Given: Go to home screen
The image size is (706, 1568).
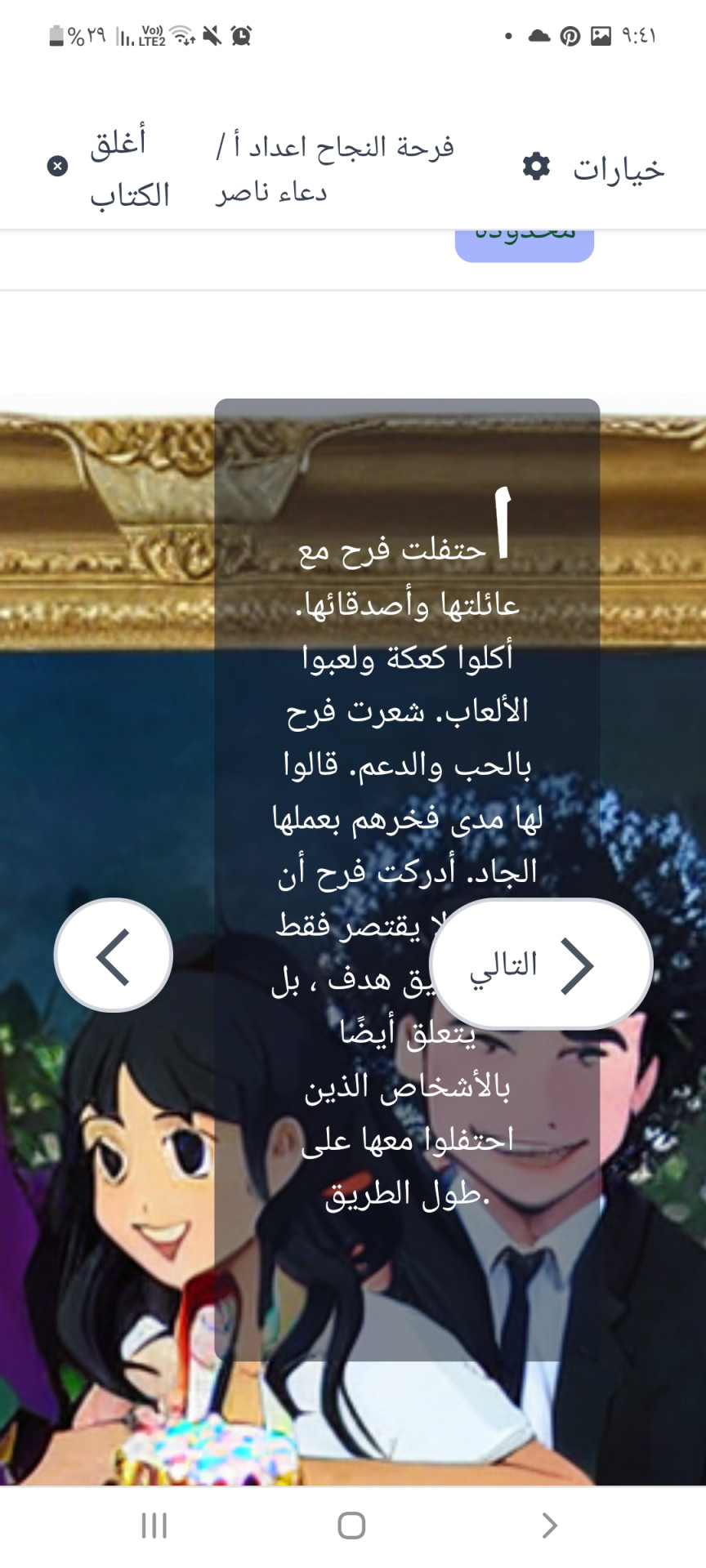Looking at the screenshot, I should tap(351, 1525).
